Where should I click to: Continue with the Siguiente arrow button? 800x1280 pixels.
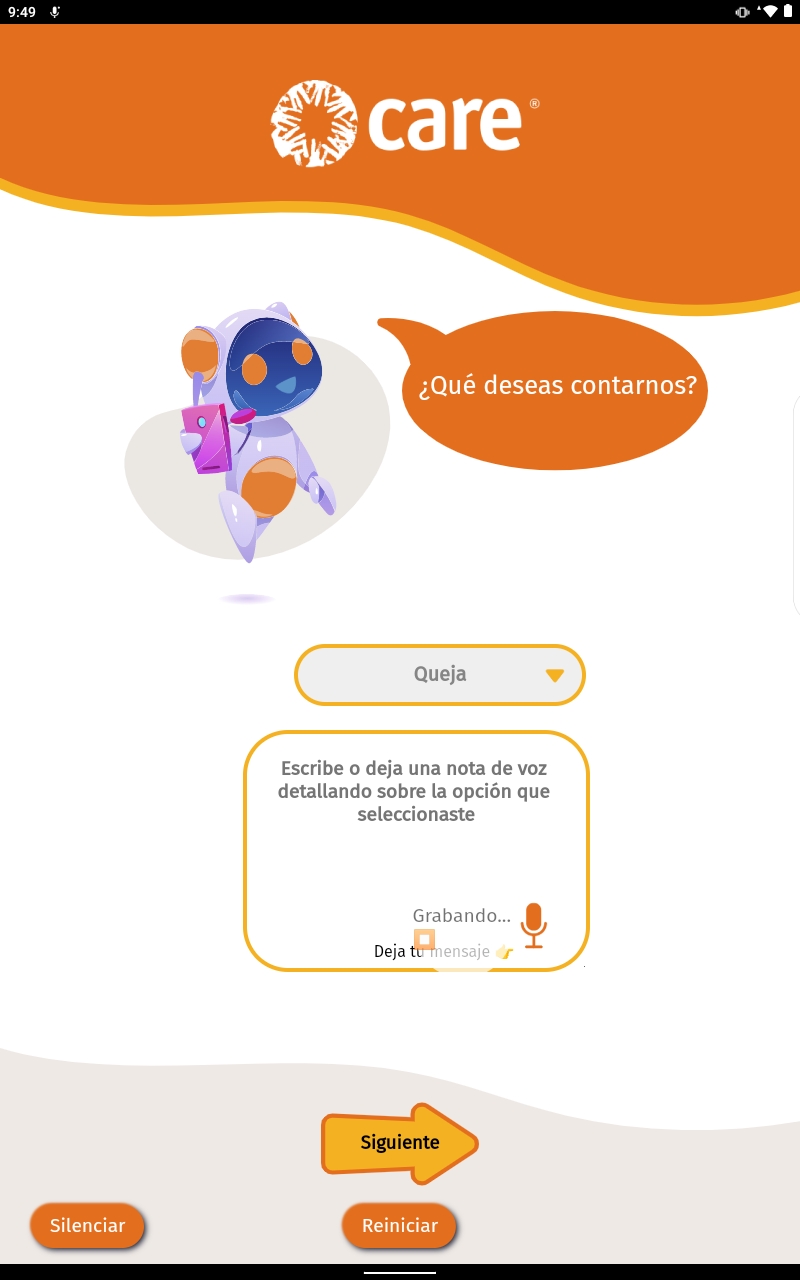400,1143
